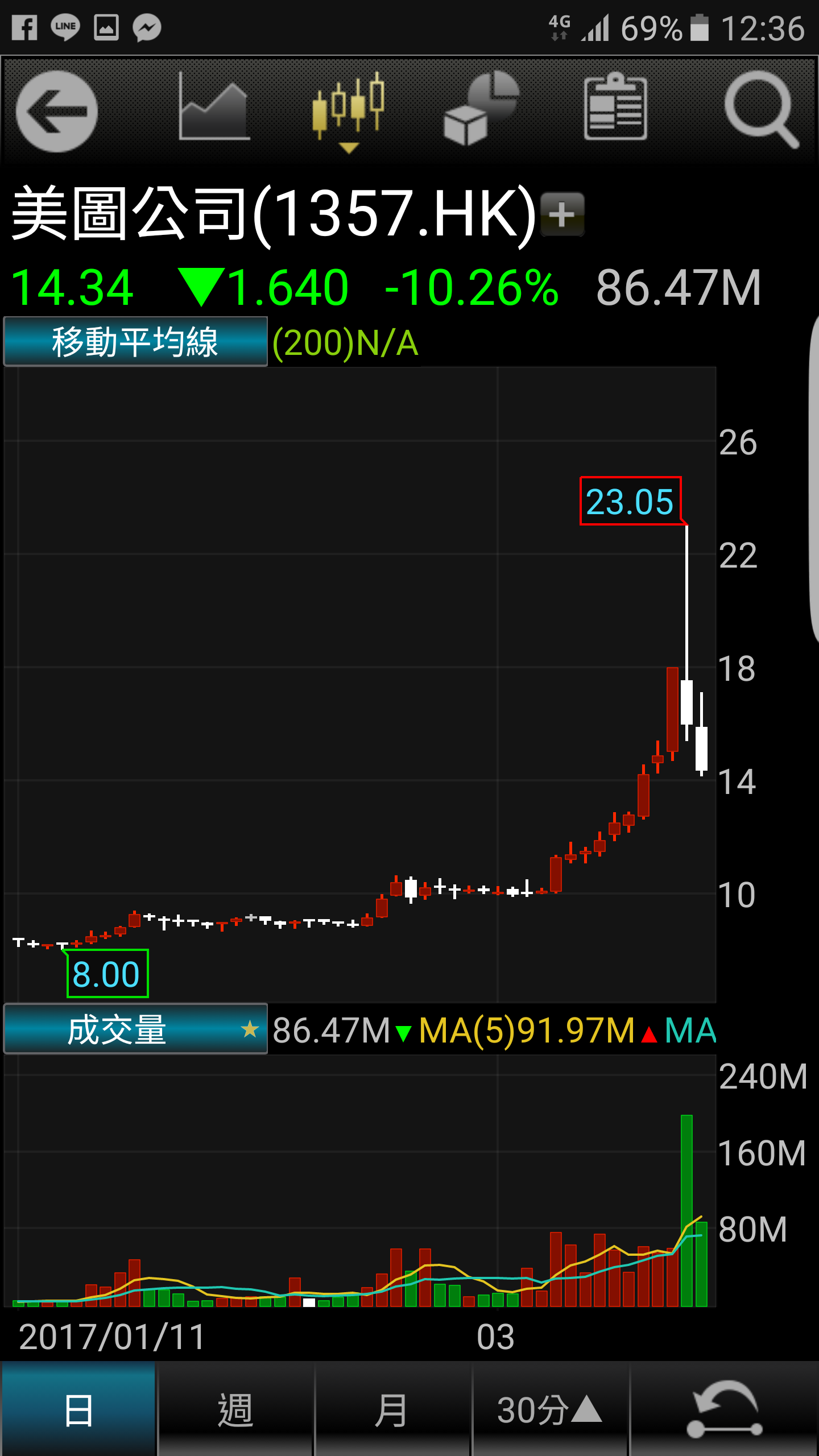This screenshot has height=1456, width=819.
Task: Open the 成交量 indicator selector
Action: tap(135, 1029)
